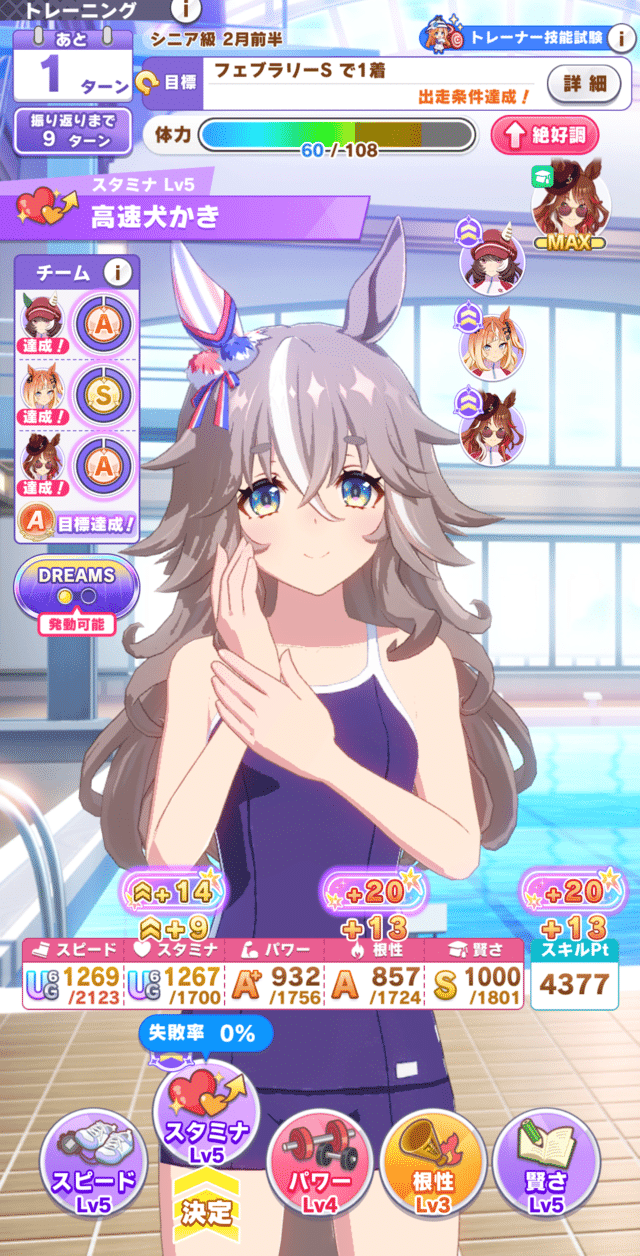The height and width of the screenshot is (1256, 640).
Task: Tap the 詳細 button for goal details
Action: point(583,84)
